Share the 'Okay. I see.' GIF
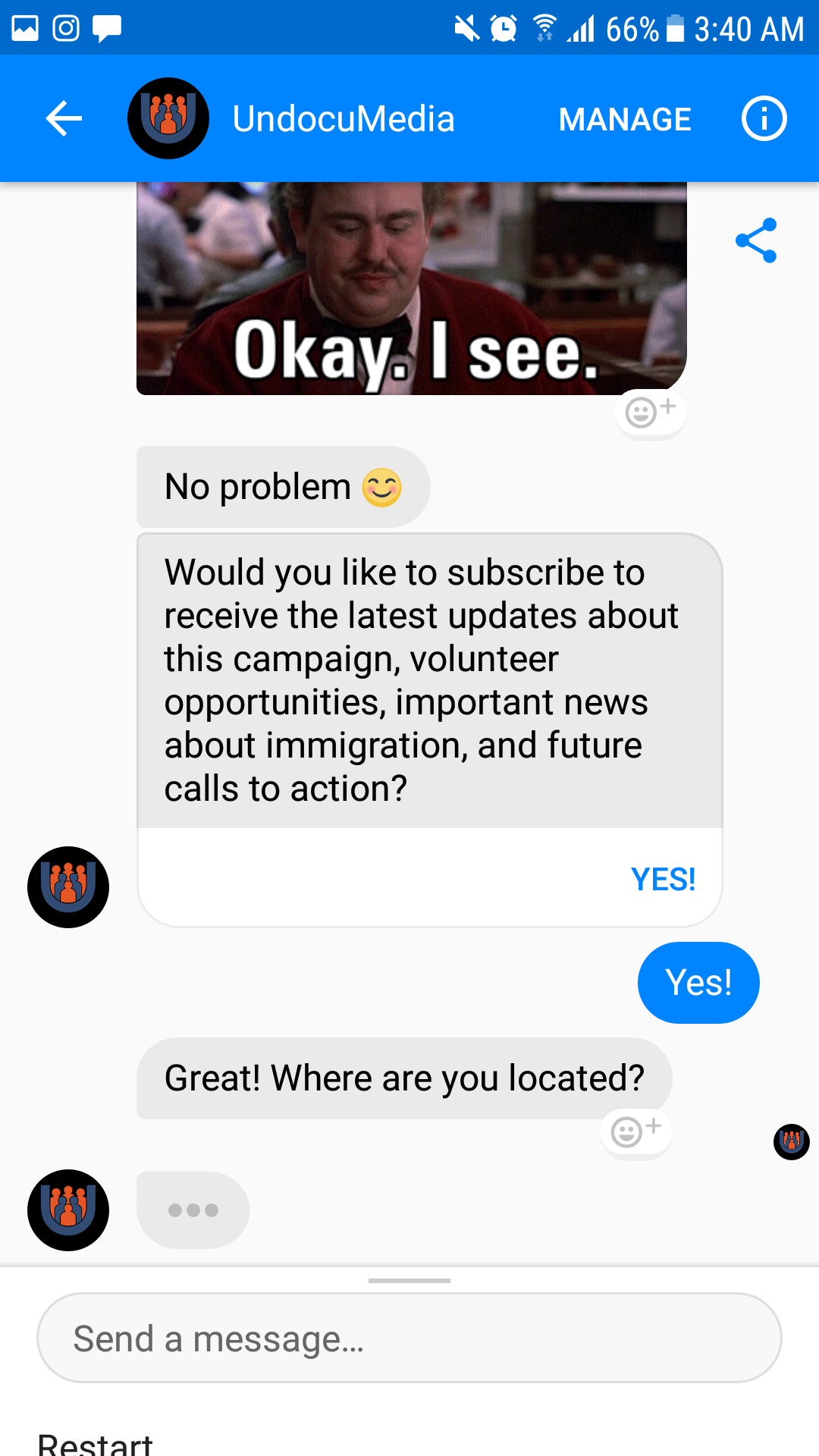Viewport: 819px width, 1456px height. point(756,240)
